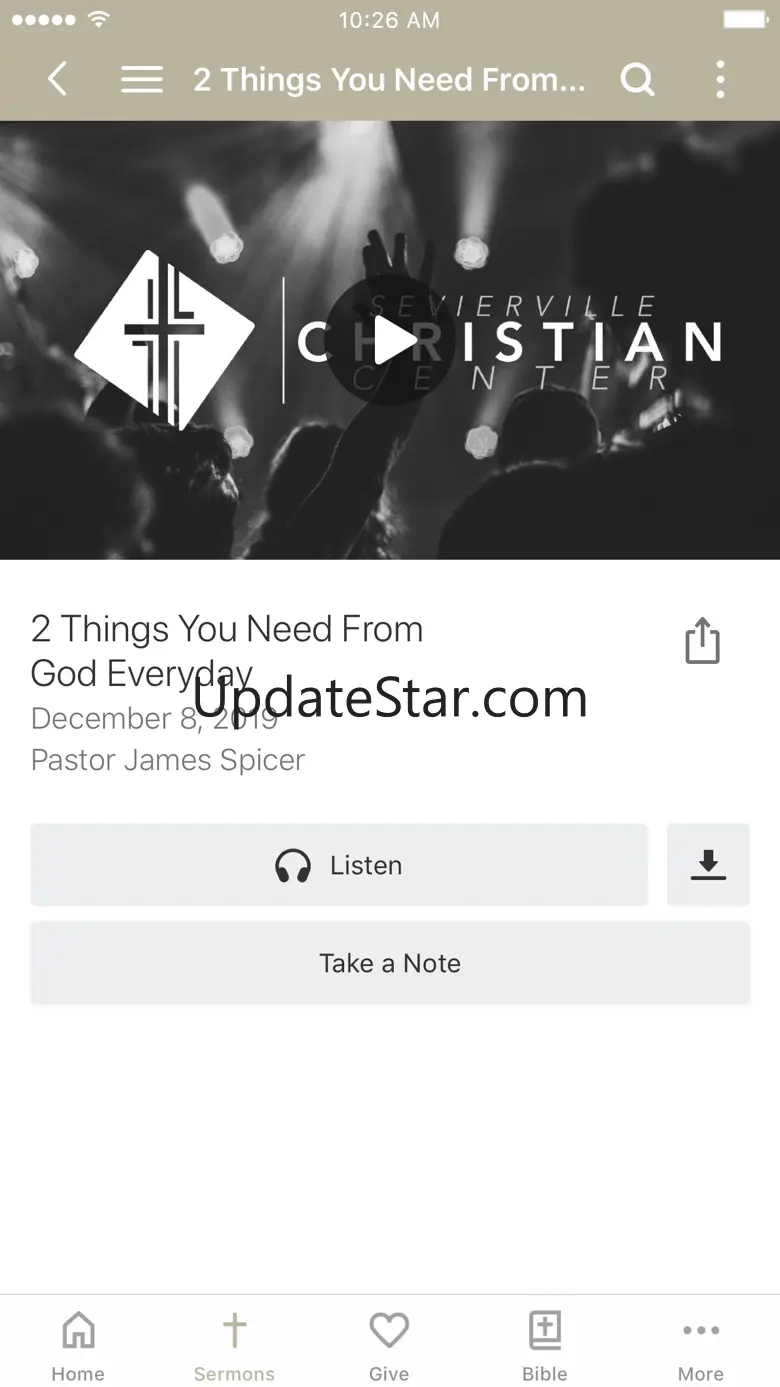The height and width of the screenshot is (1387, 780).
Task: Open the three-dot overflow menu
Action: click(720, 79)
